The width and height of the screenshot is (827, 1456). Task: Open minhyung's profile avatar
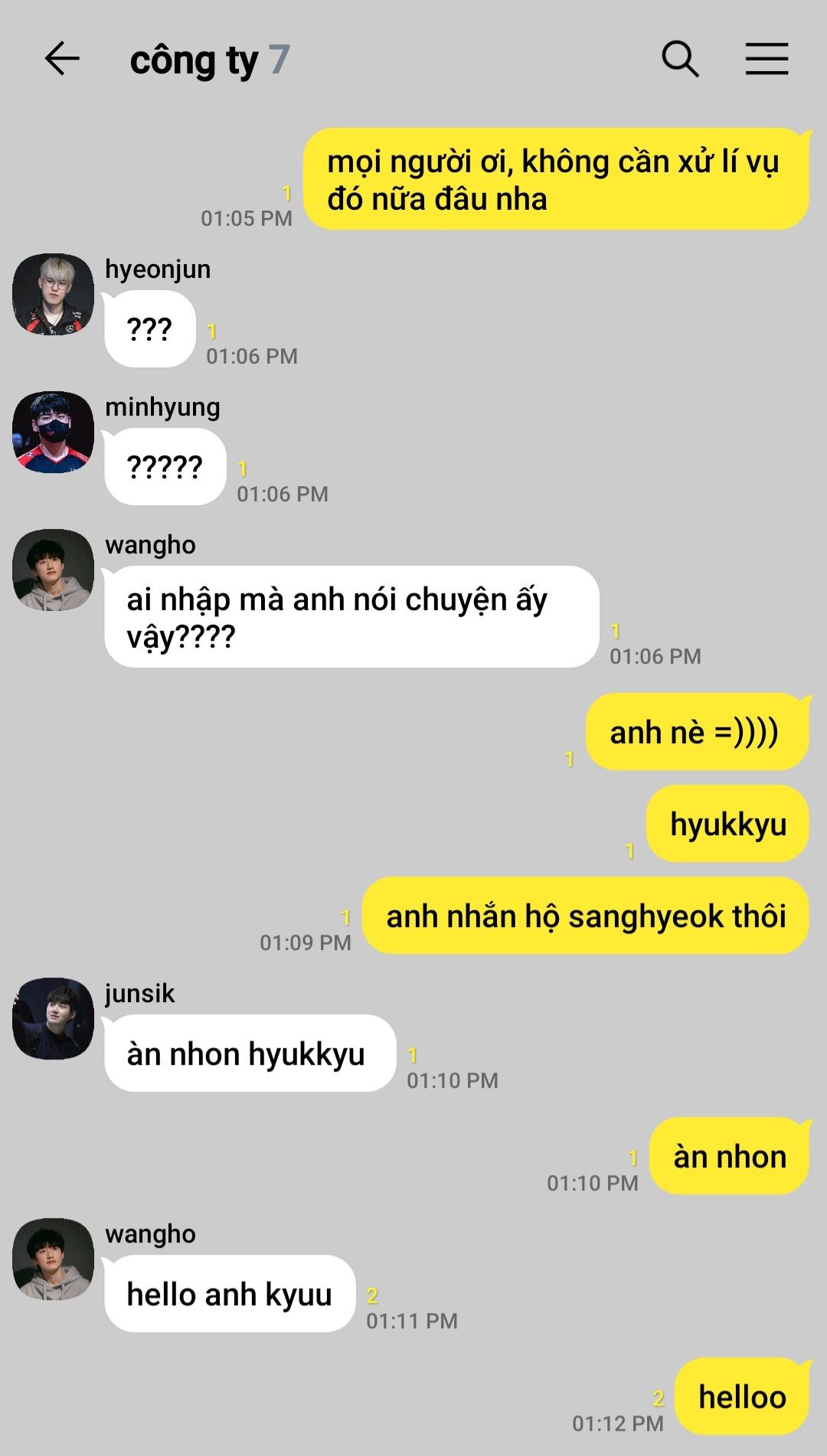coord(53,433)
